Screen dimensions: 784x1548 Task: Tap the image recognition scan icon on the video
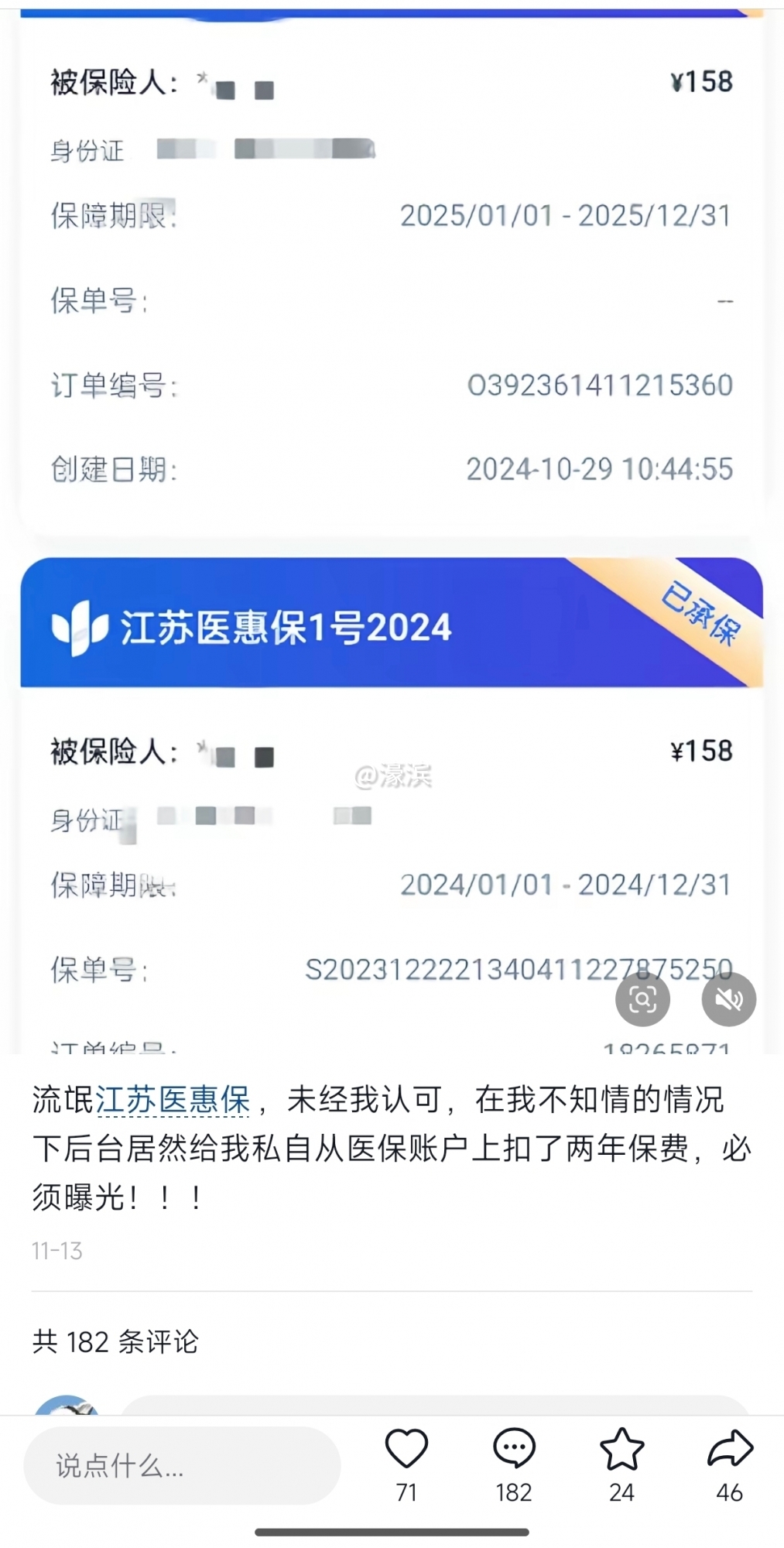(645, 998)
